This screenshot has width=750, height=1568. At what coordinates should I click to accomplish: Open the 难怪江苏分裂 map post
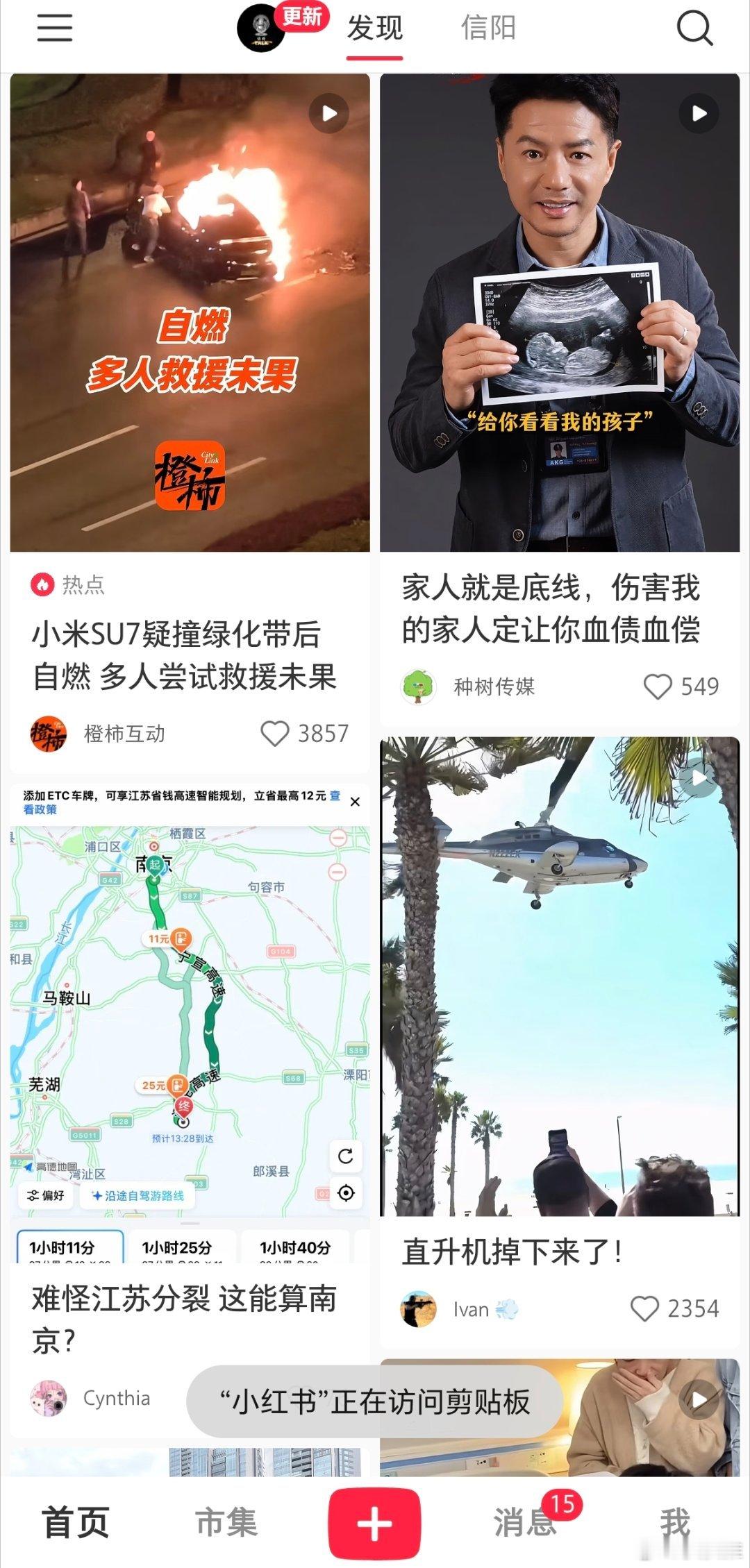click(190, 1020)
